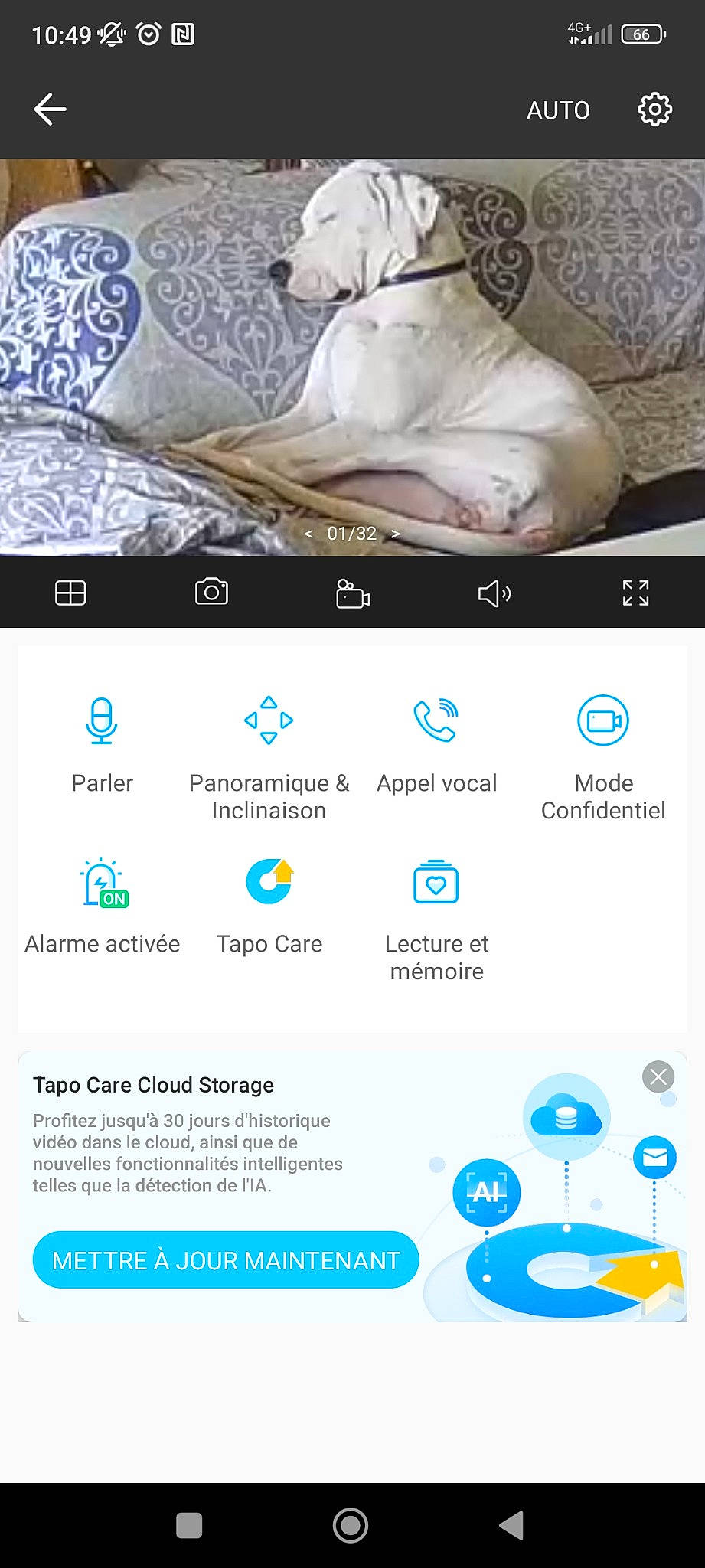Toggle the camera sound speaker
705x1568 pixels.
tap(494, 593)
